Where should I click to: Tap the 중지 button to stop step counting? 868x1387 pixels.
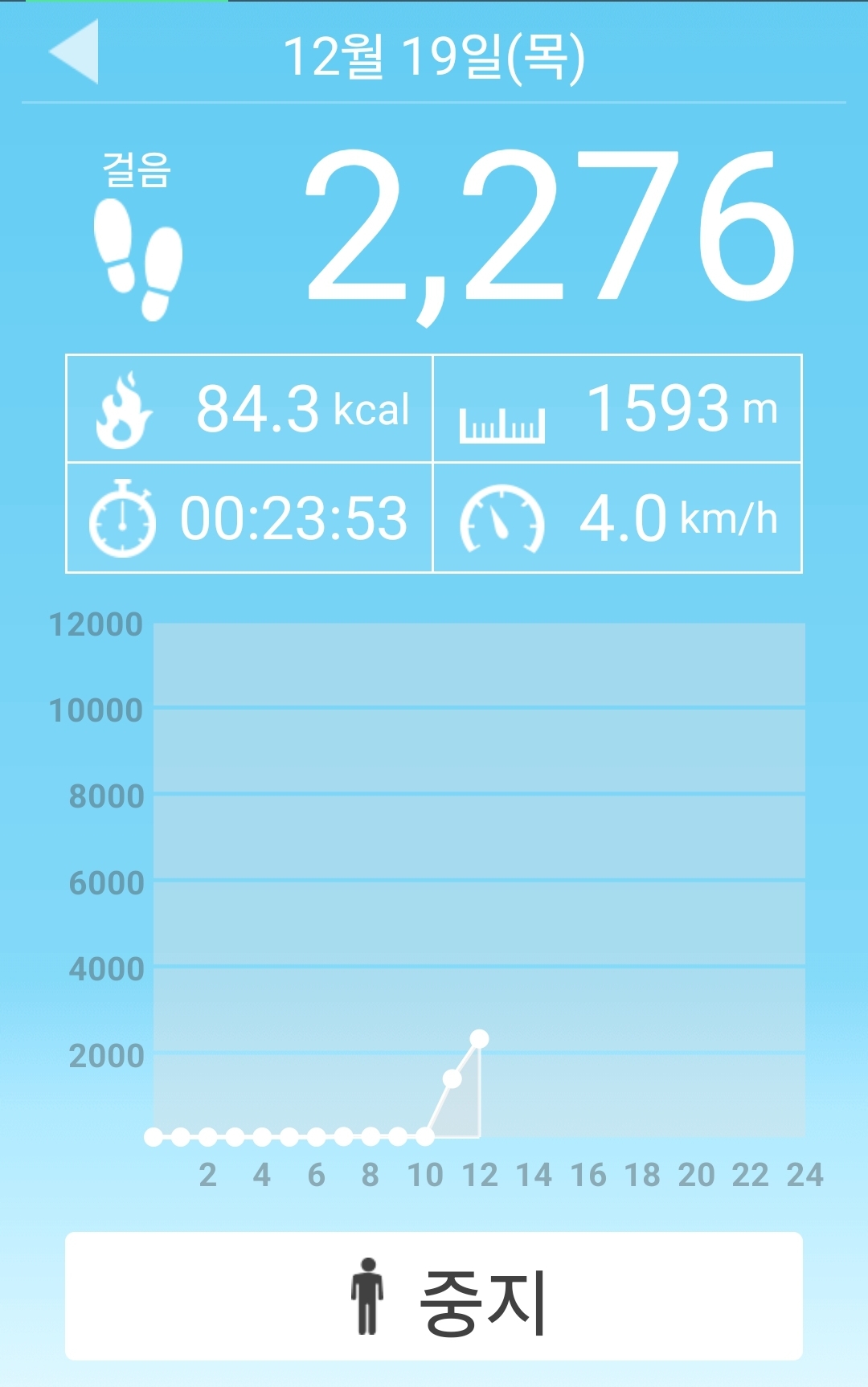(x=434, y=1295)
